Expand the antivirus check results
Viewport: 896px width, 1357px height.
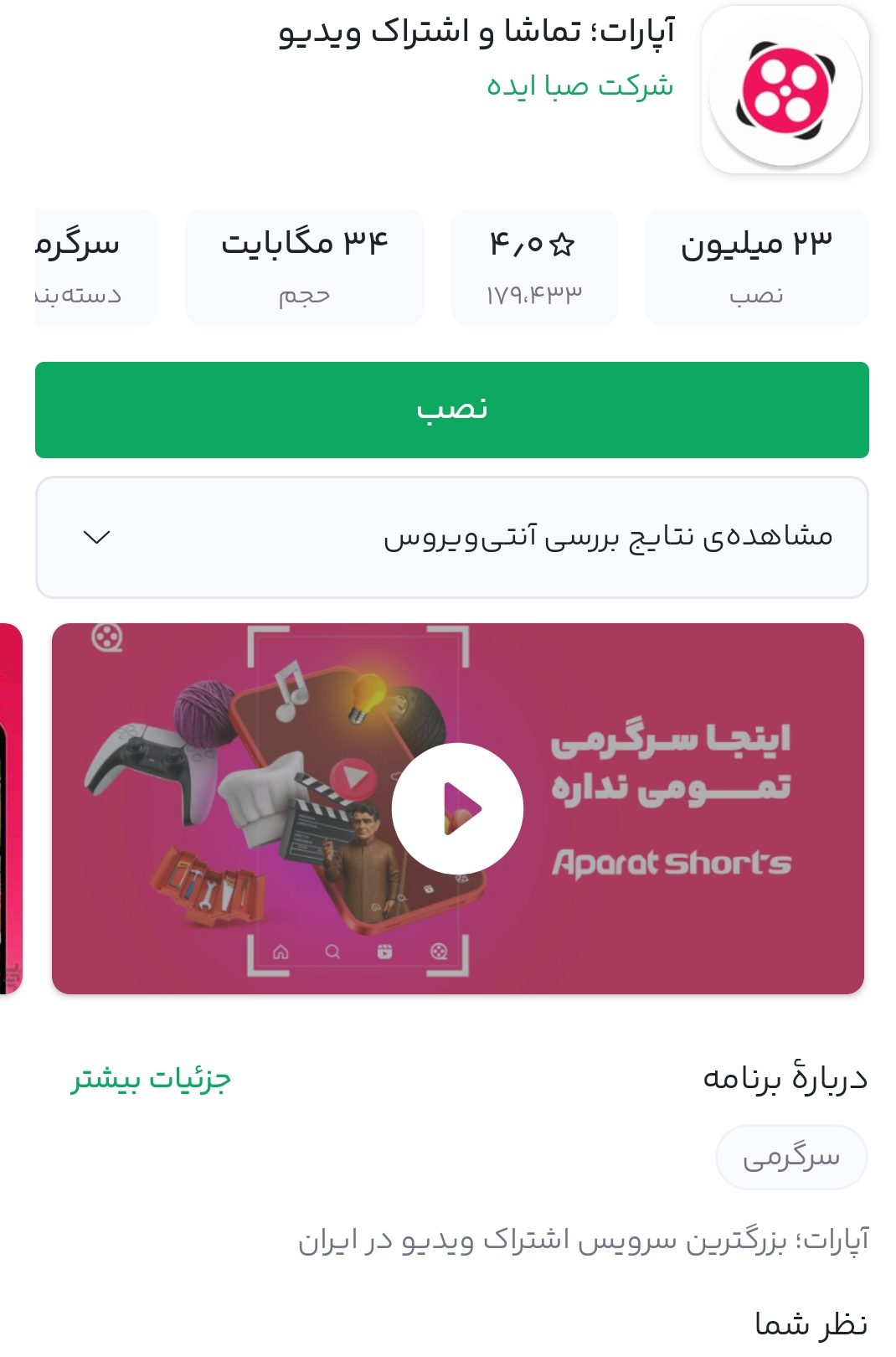click(x=451, y=537)
